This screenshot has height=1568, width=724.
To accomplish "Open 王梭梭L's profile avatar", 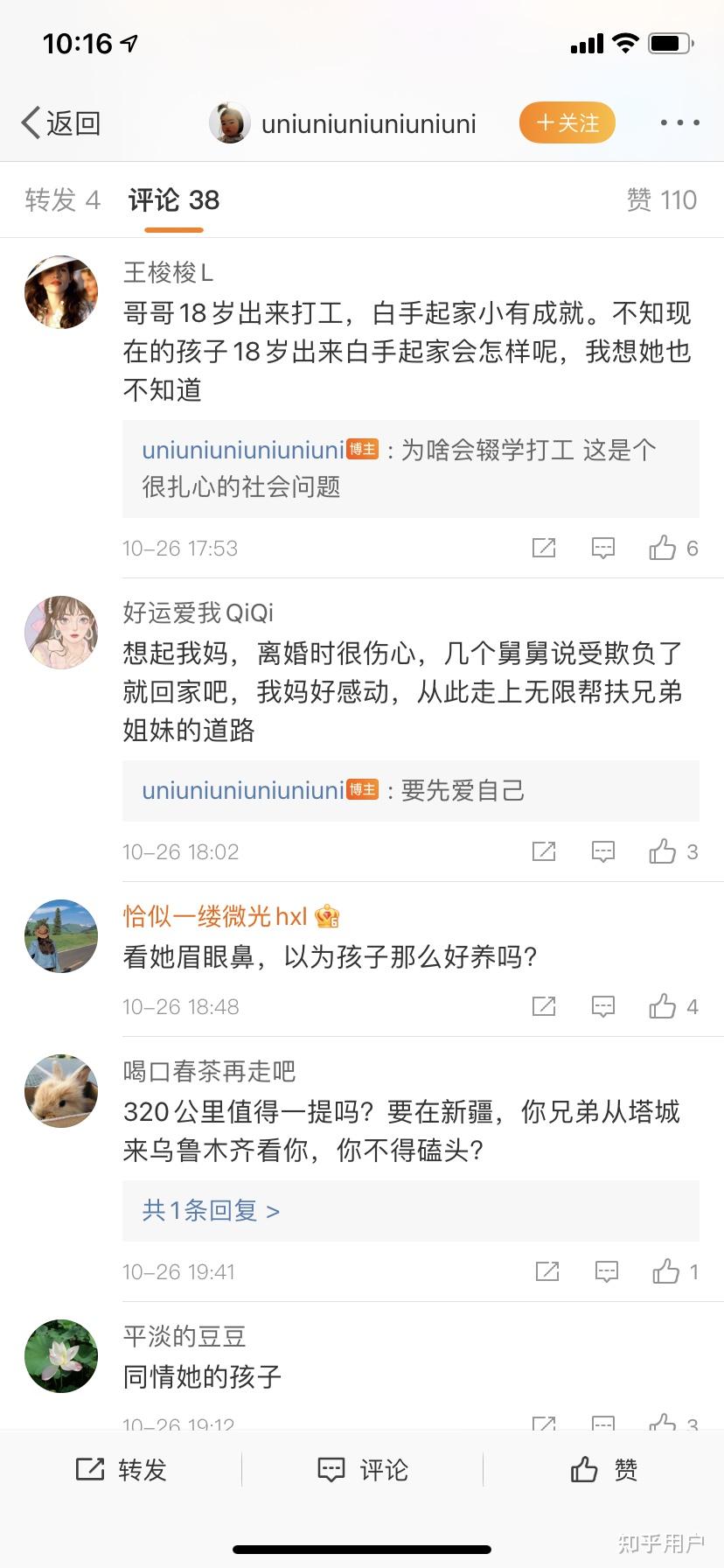I will coord(61,292).
